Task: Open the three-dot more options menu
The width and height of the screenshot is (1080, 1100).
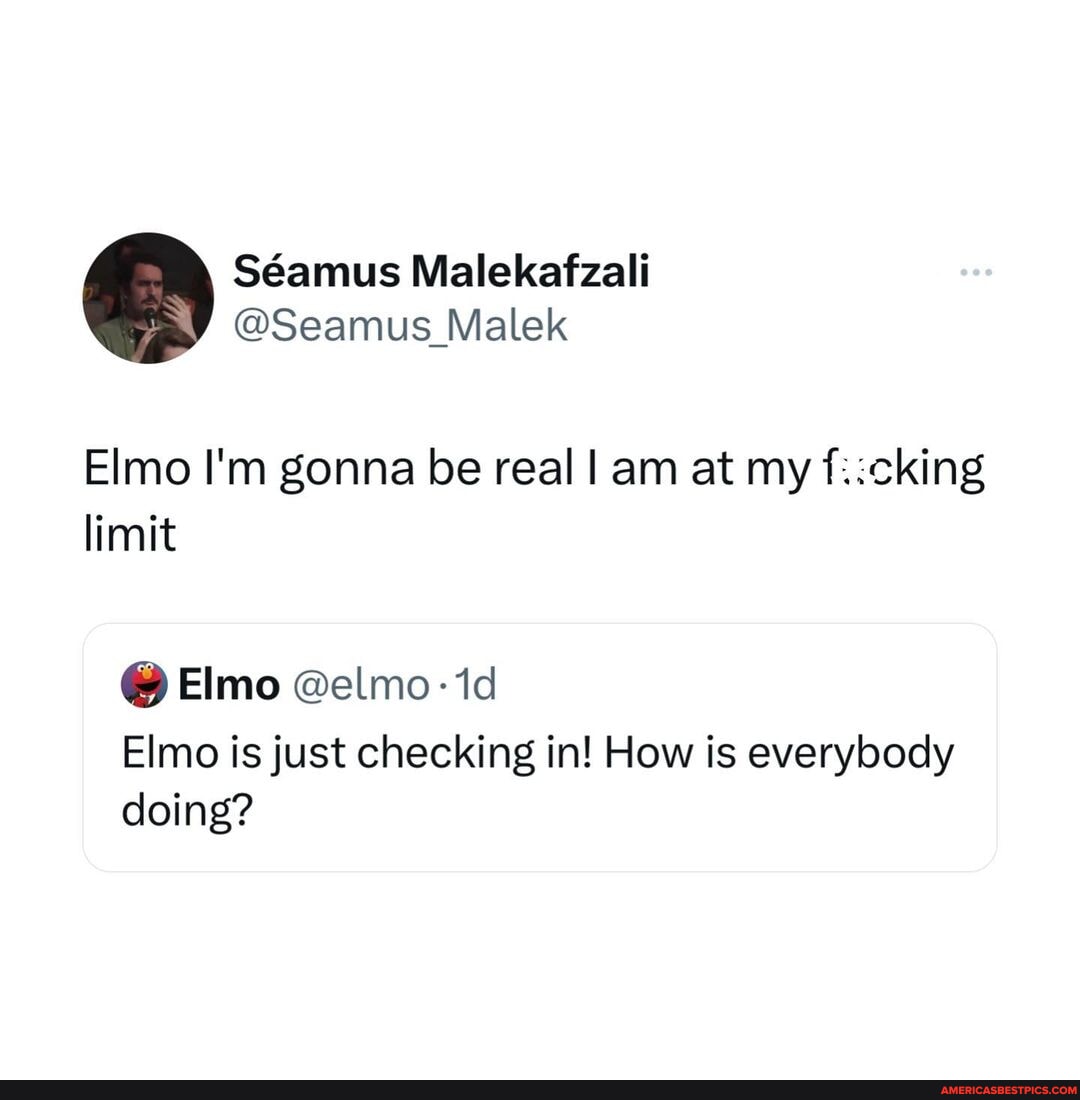Action: coord(975,270)
